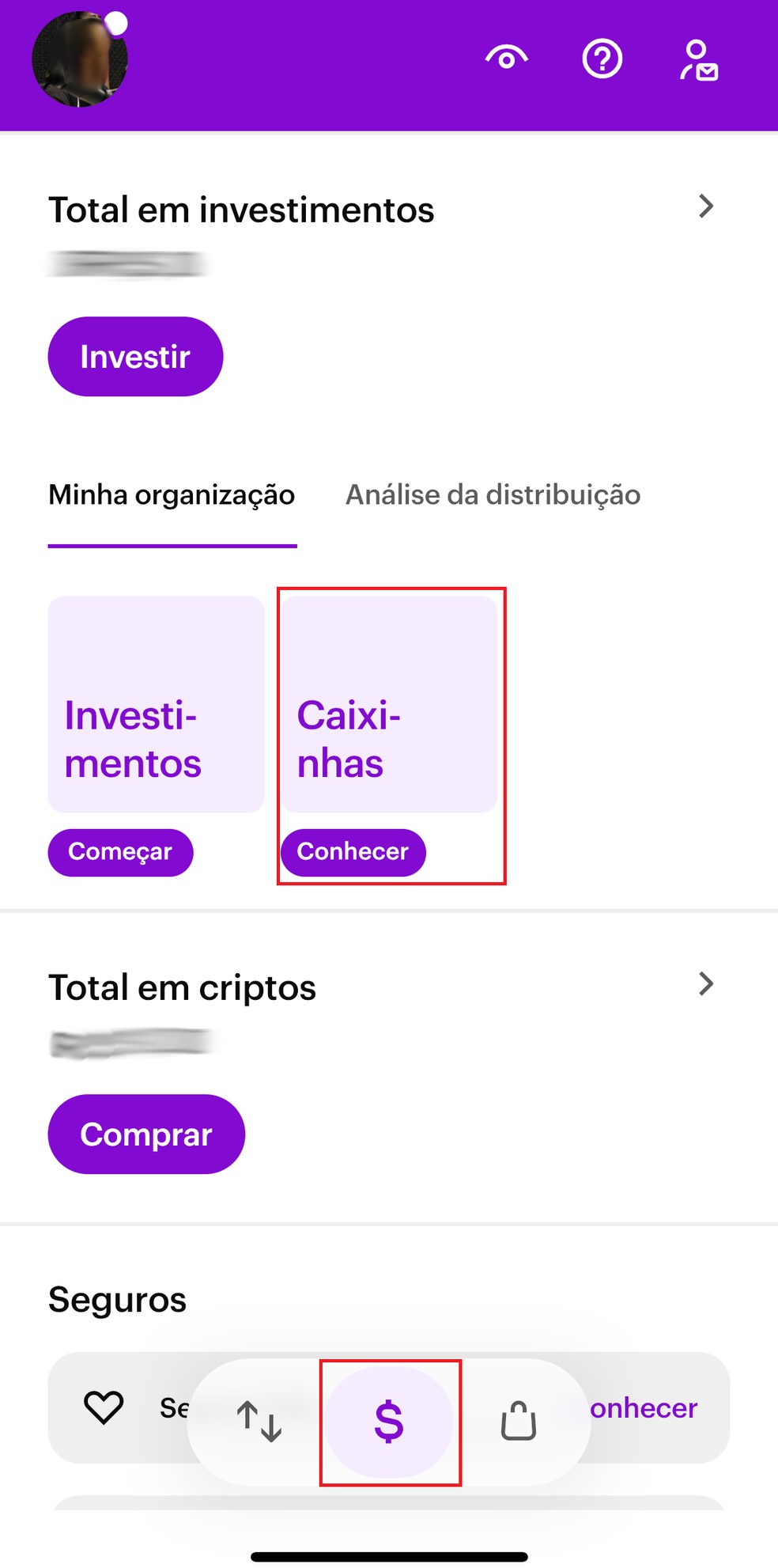Tap Conhecer under Caixinhas
The height and width of the screenshot is (1568, 778).
[353, 852]
